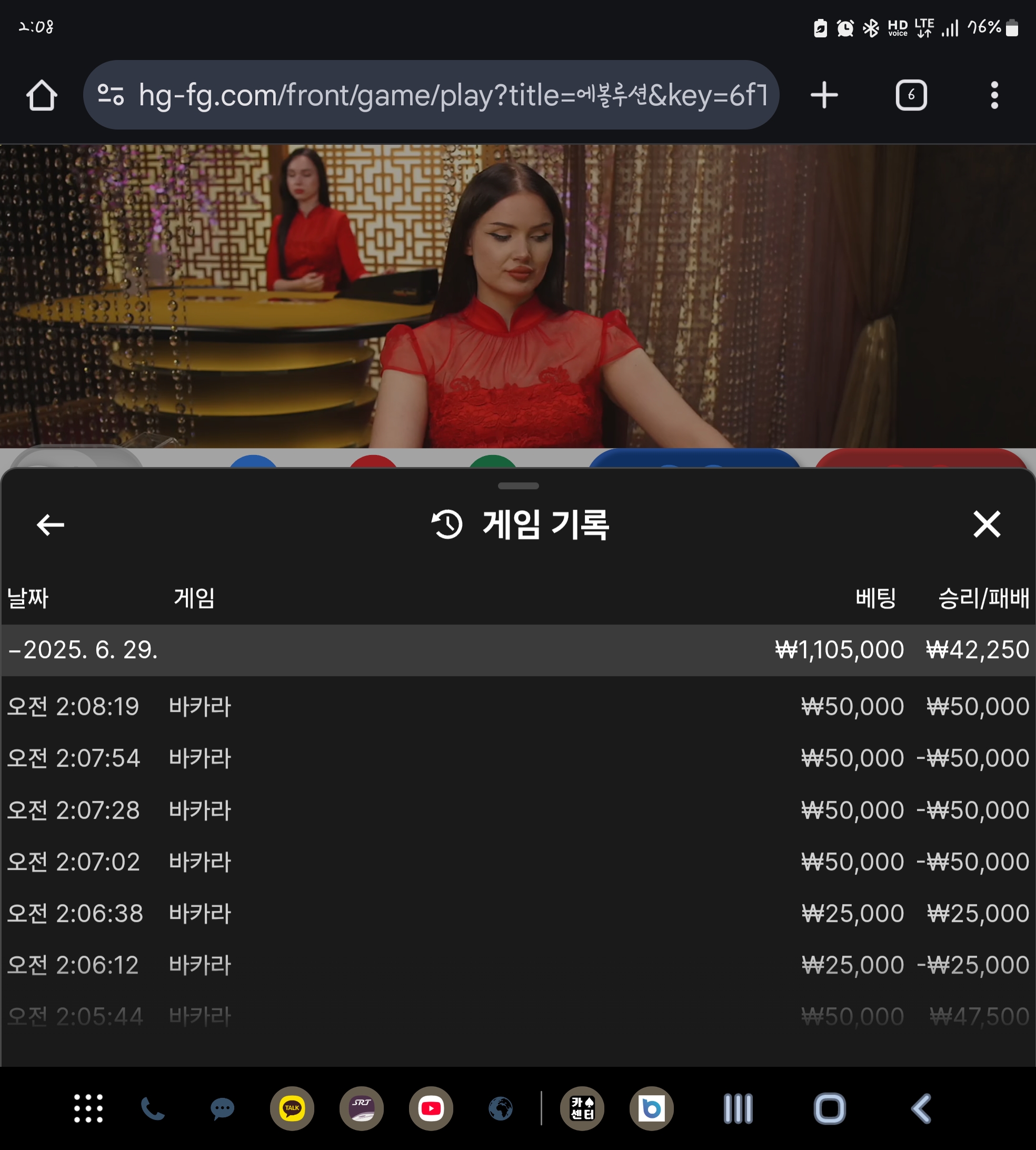Image resolution: width=1036 pixels, height=1150 pixels.
Task: Open the browser home page
Action: 42,95
